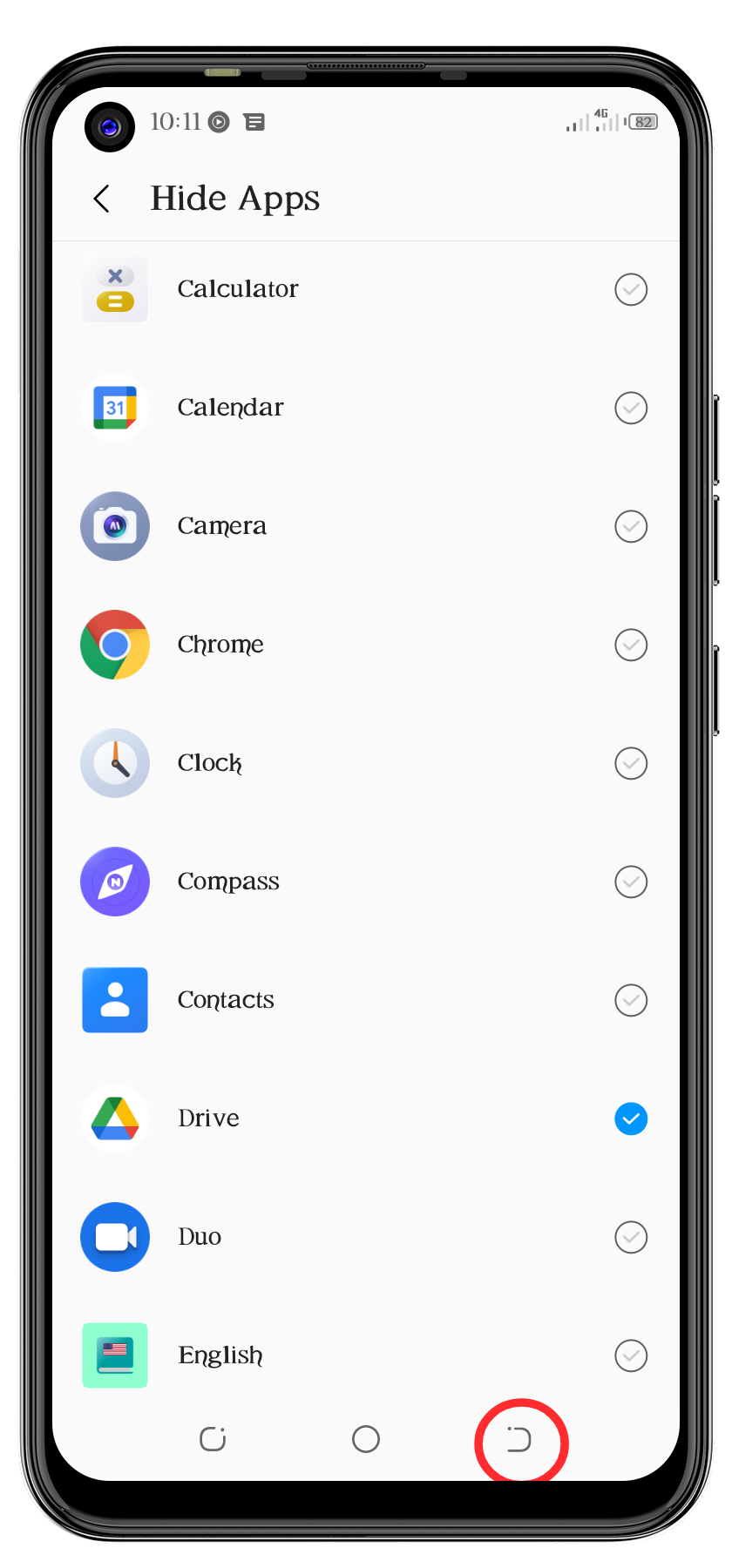This screenshot has width=732, height=1568.
Task: Tap the system back button
Action: pyautogui.click(x=519, y=1440)
